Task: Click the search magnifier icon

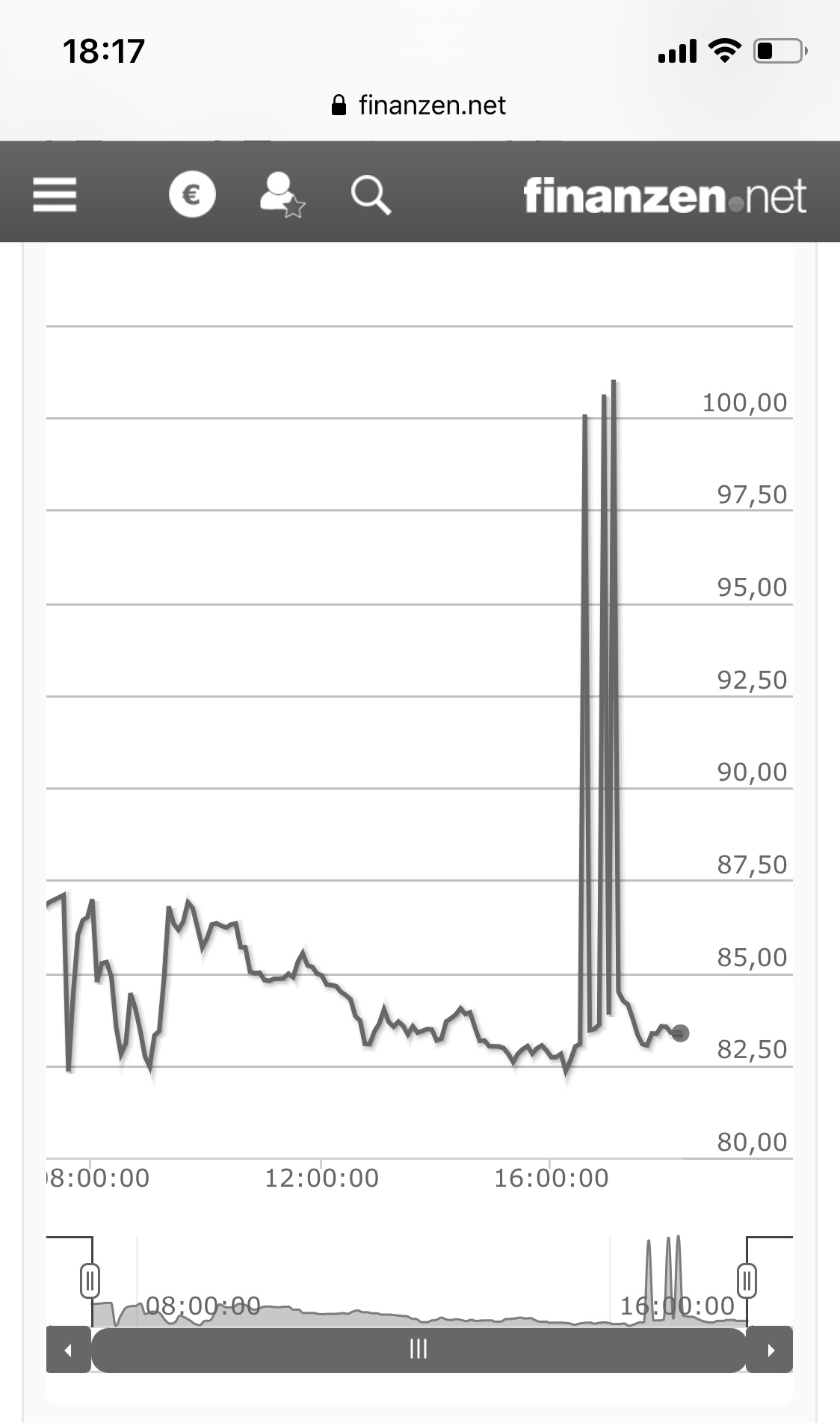Action: pyautogui.click(x=371, y=196)
